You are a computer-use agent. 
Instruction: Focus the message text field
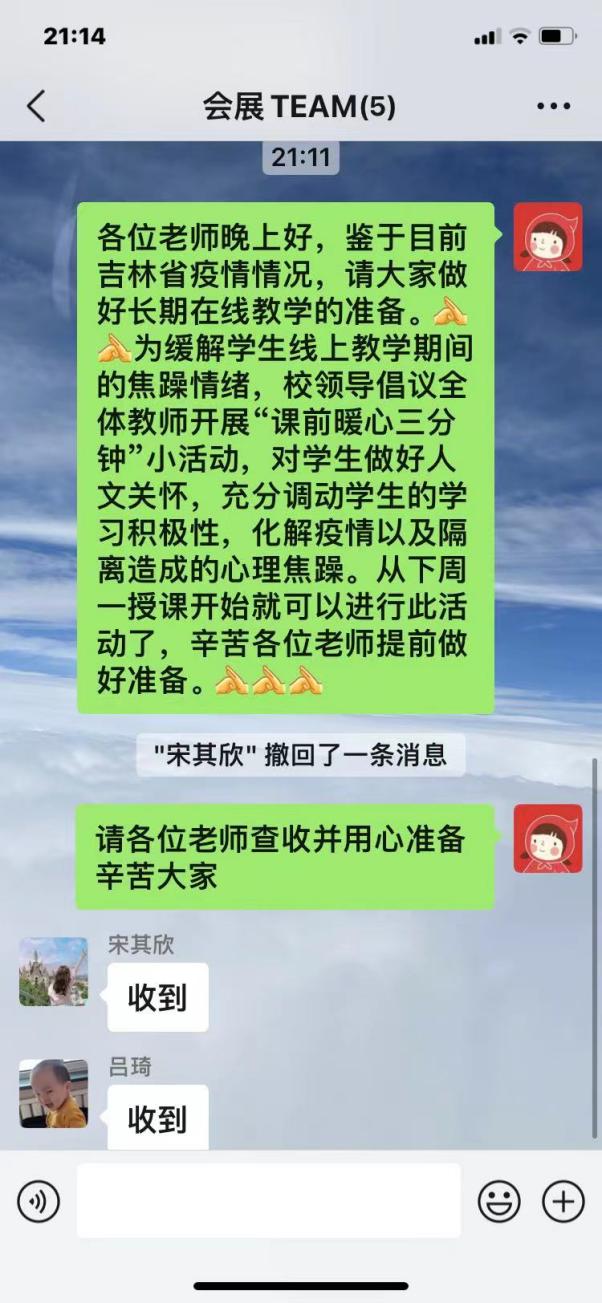point(268,1200)
